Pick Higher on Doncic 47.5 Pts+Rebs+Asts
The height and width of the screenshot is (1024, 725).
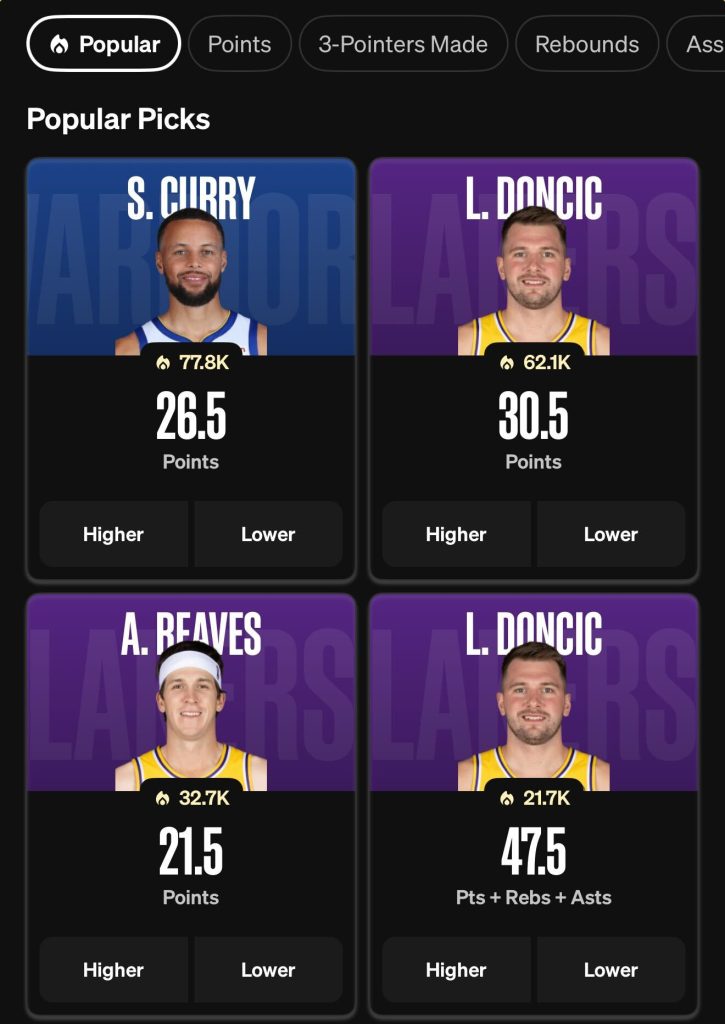(x=456, y=970)
